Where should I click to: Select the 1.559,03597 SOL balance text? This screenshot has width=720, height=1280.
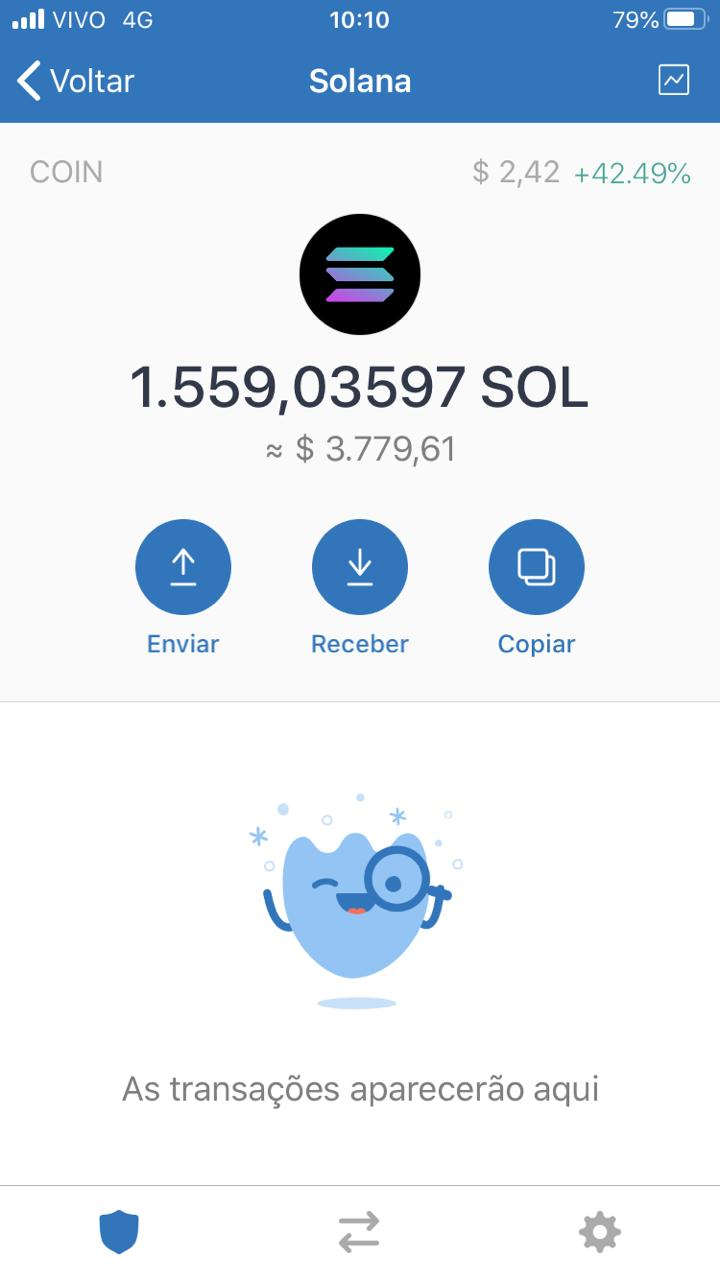[x=360, y=388]
